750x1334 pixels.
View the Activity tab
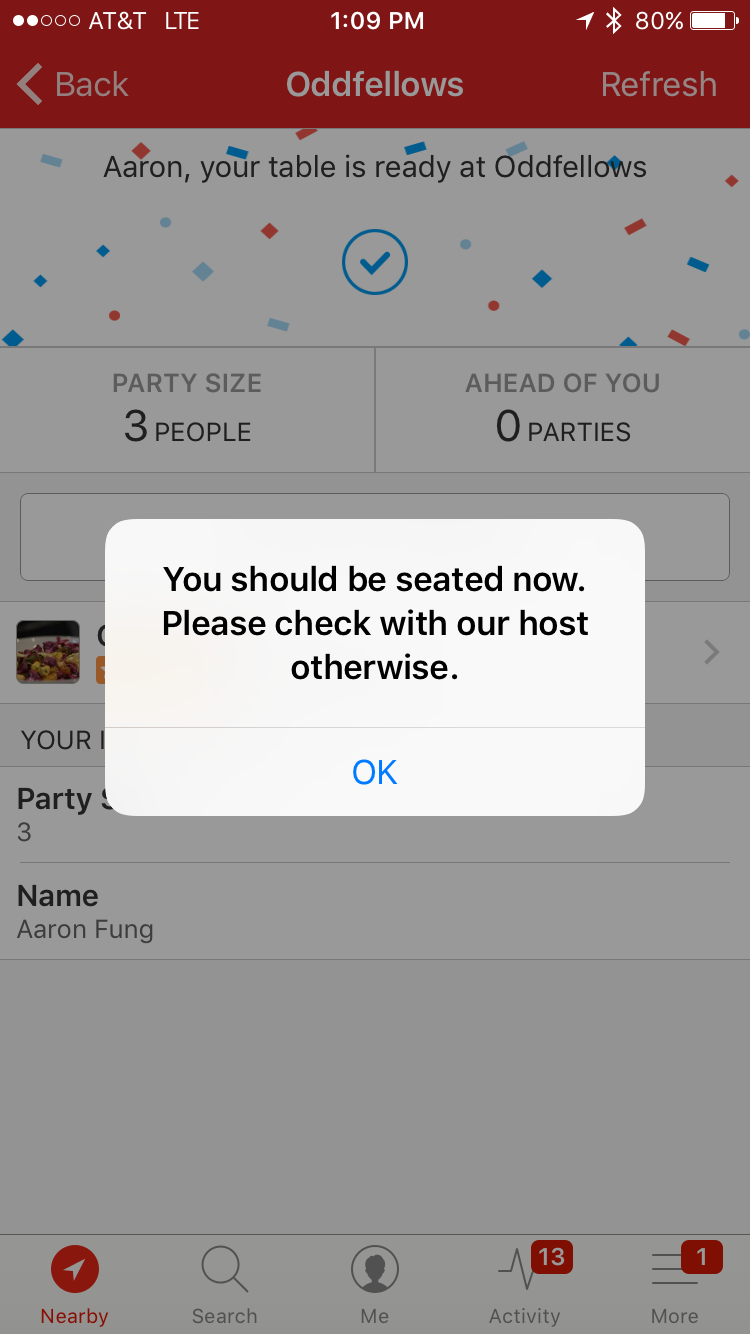coord(525,1284)
